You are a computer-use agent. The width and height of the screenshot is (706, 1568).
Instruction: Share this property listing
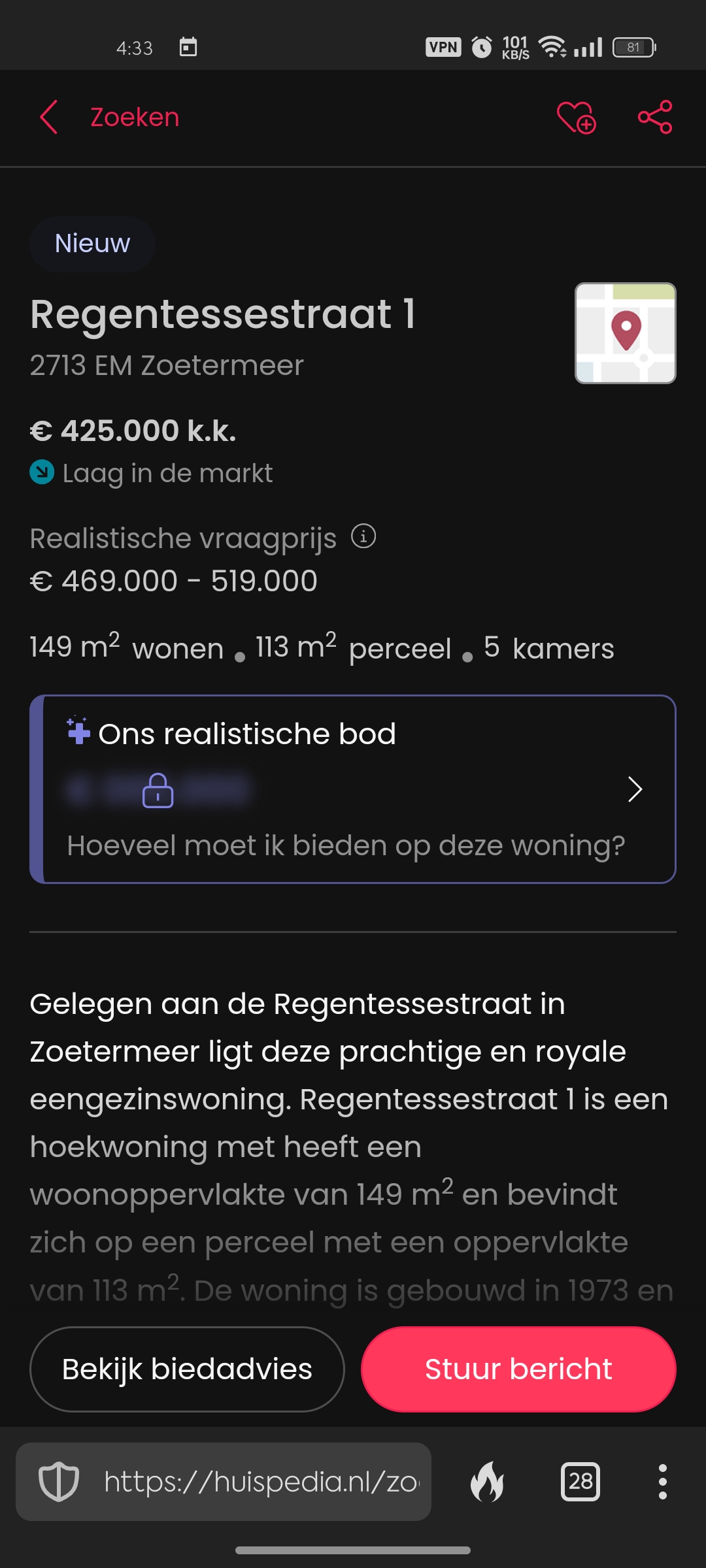point(655,118)
